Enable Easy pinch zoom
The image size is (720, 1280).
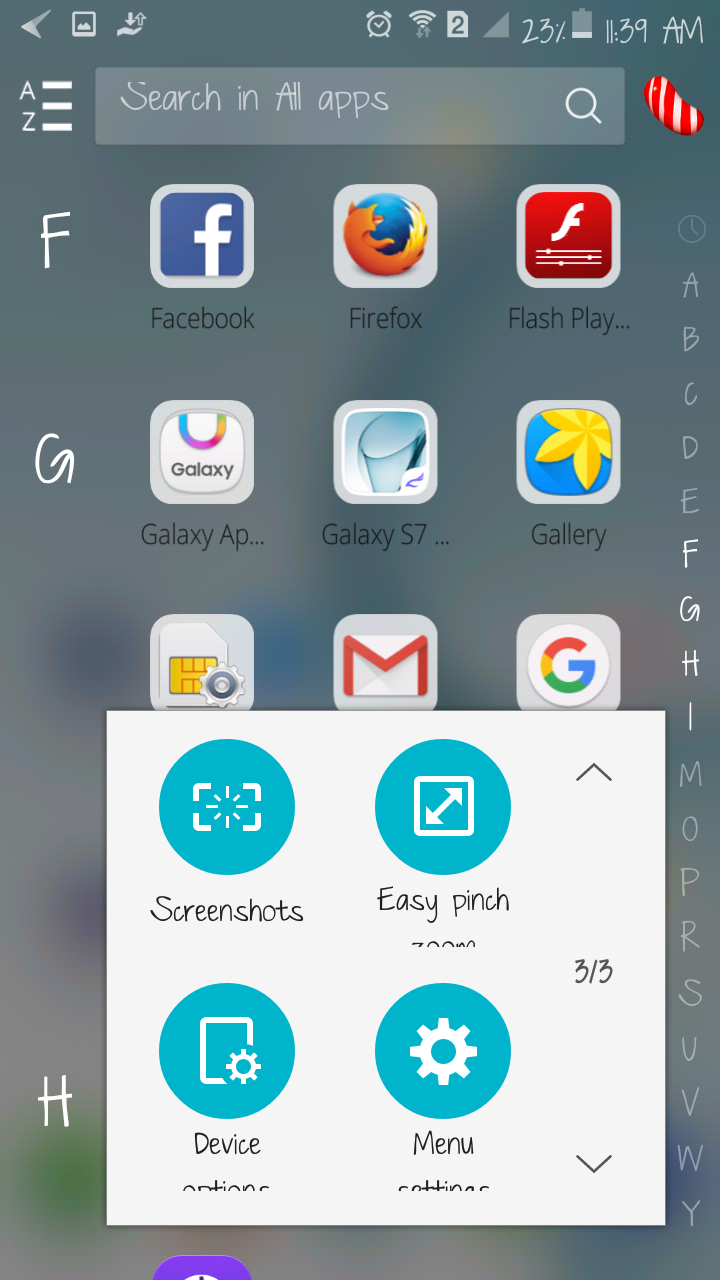tap(443, 806)
